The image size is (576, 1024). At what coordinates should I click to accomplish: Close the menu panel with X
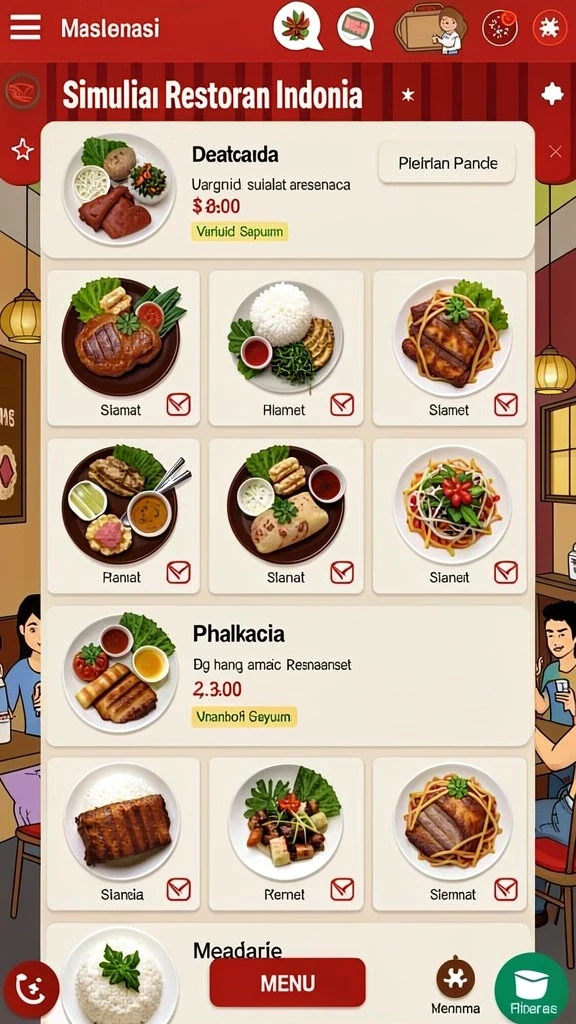[x=555, y=152]
